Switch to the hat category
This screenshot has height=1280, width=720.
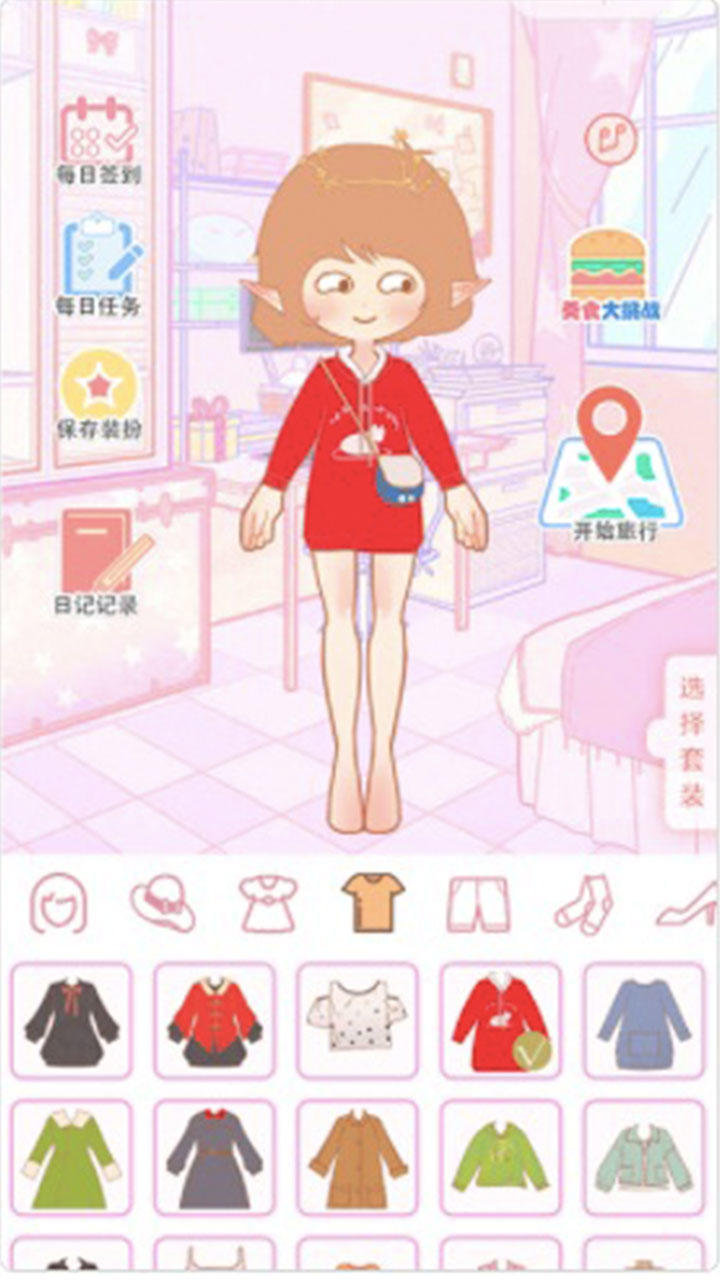tap(163, 903)
